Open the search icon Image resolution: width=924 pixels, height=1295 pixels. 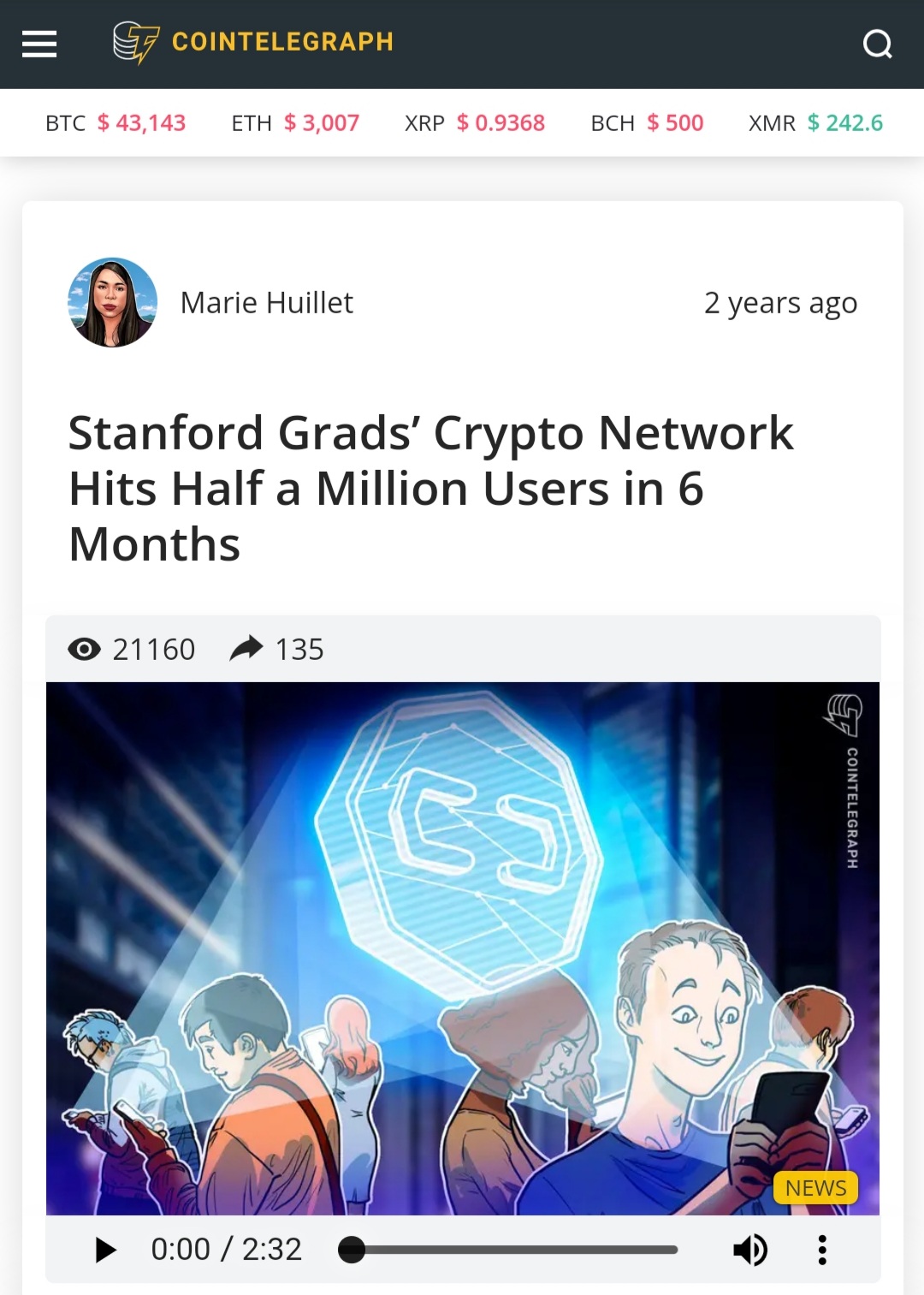click(x=877, y=44)
